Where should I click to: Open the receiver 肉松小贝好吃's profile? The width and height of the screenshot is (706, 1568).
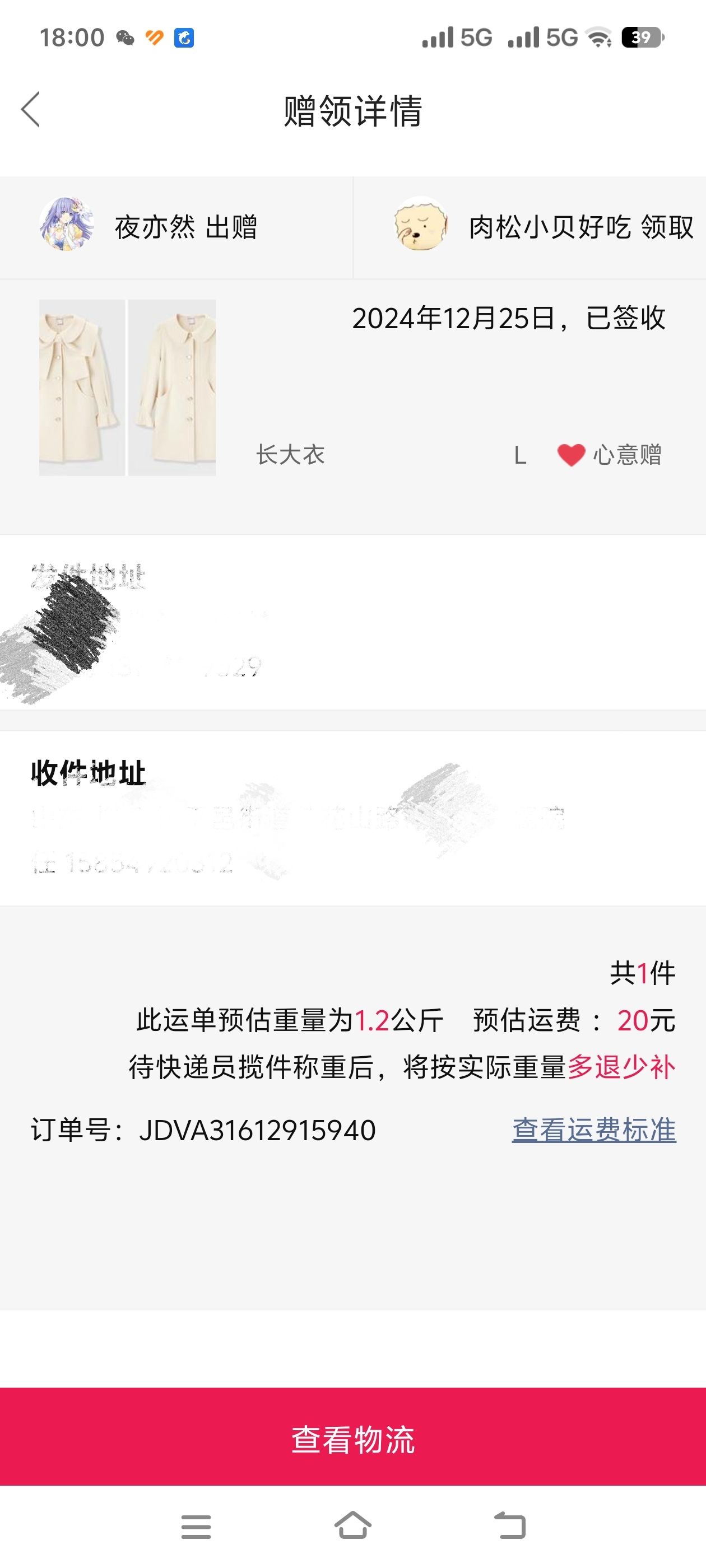420,224
